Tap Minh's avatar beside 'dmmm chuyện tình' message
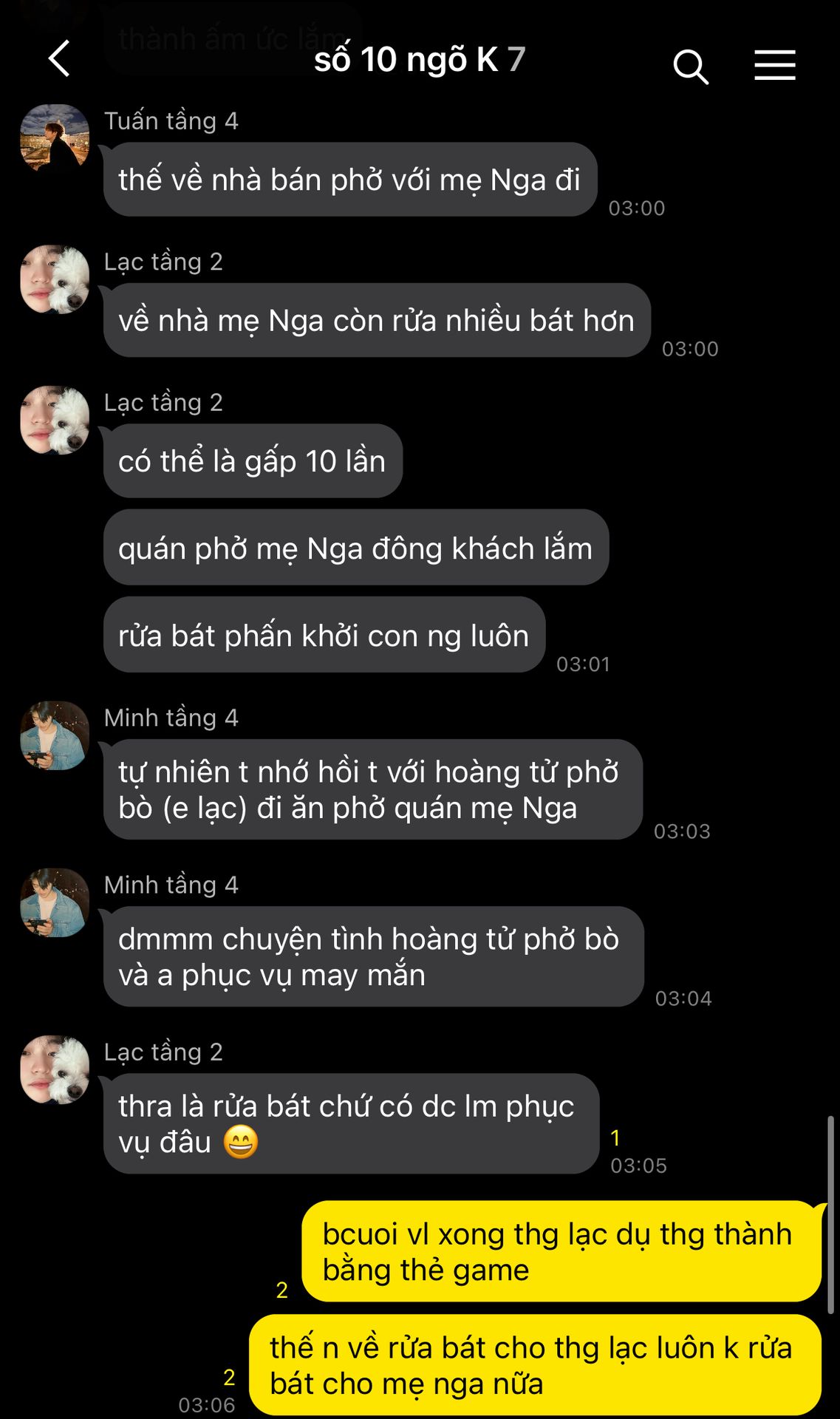Screen dimensions: 840x1419 [x=55, y=902]
